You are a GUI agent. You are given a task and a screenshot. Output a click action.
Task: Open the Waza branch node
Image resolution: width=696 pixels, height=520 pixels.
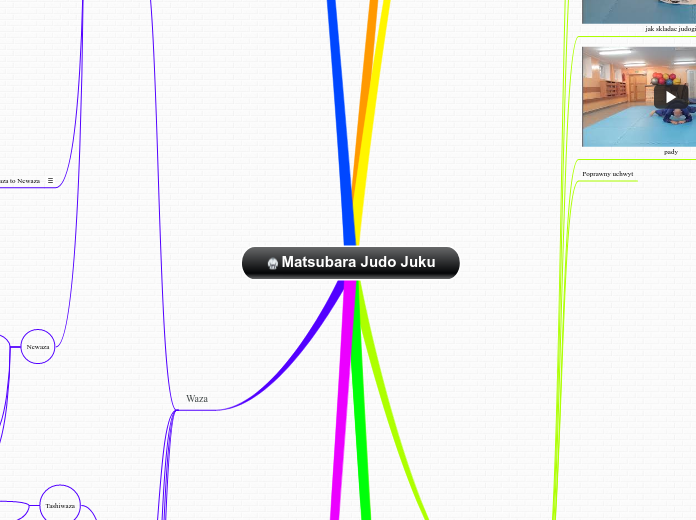(197, 399)
